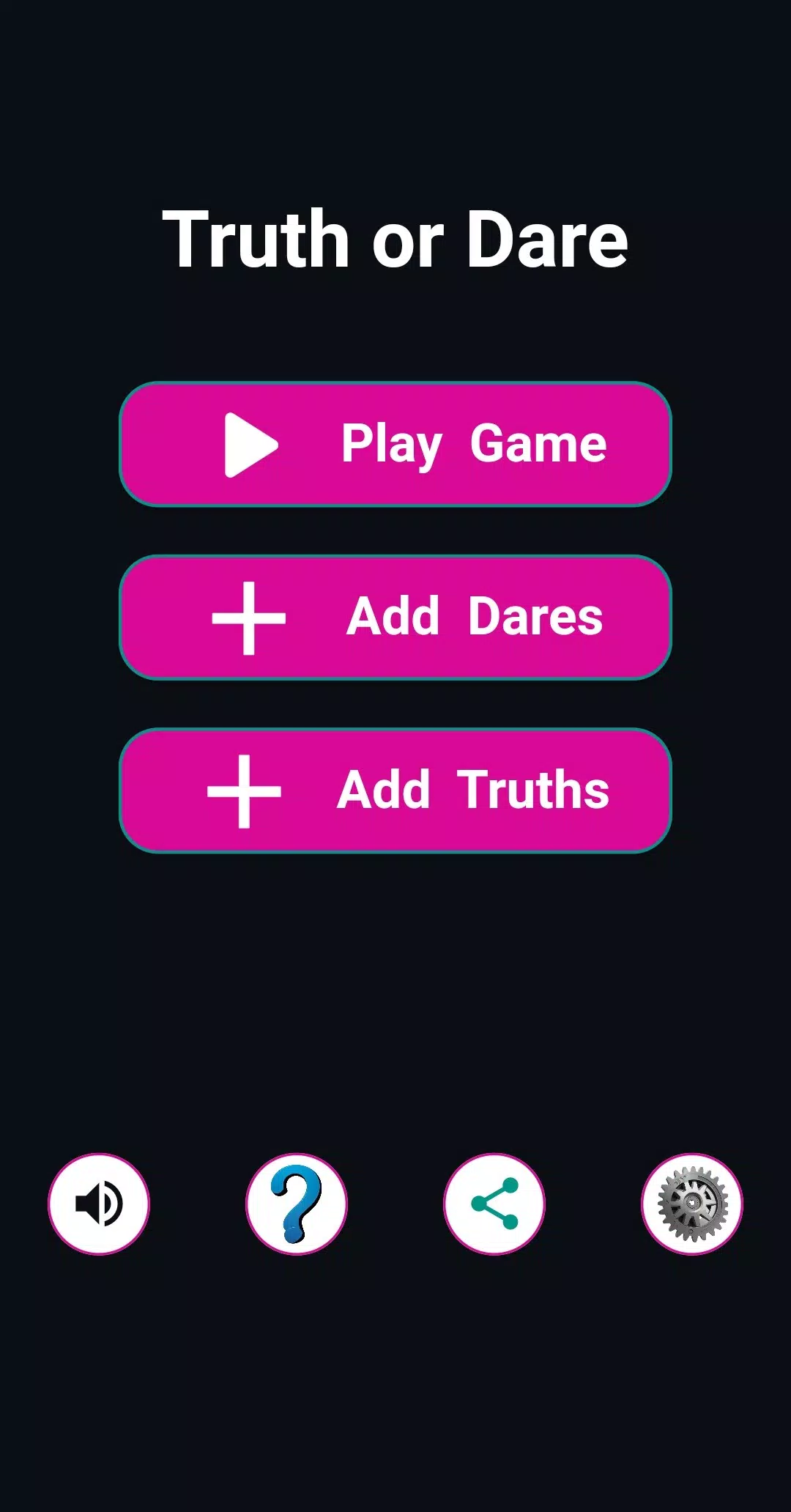
Task: Share the app using the share icon
Action: coord(494,1204)
